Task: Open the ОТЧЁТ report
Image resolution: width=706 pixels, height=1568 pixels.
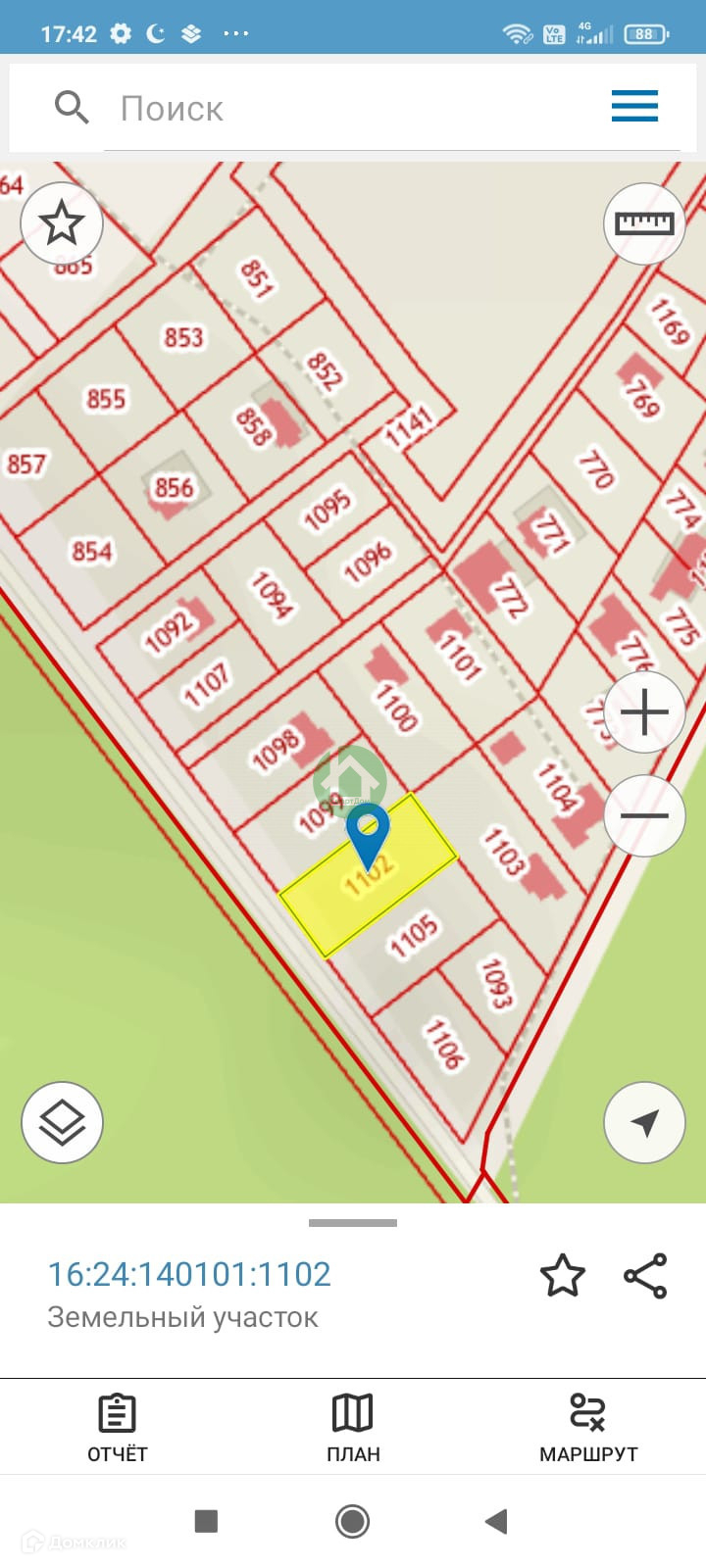Action: pyautogui.click(x=118, y=1428)
